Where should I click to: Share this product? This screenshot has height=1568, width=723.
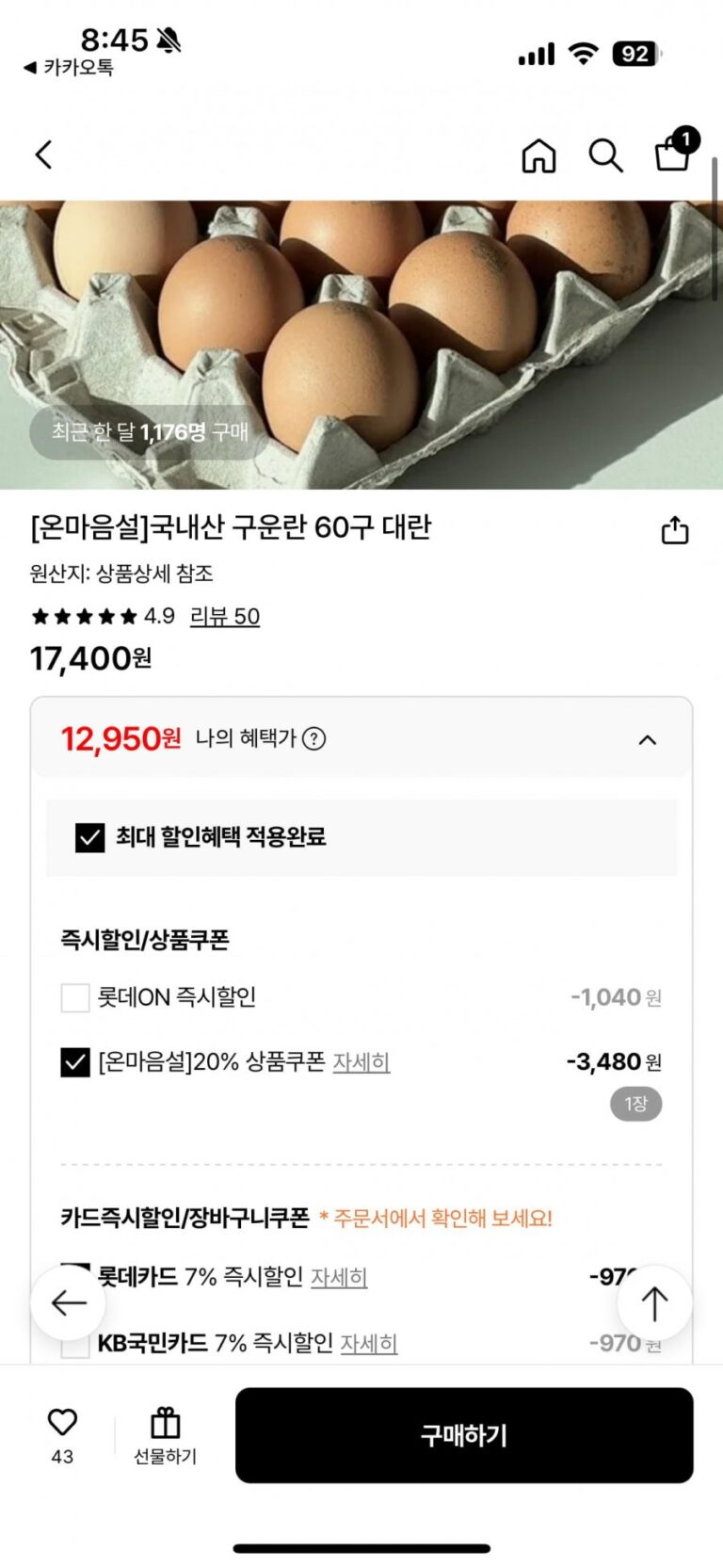(x=675, y=530)
